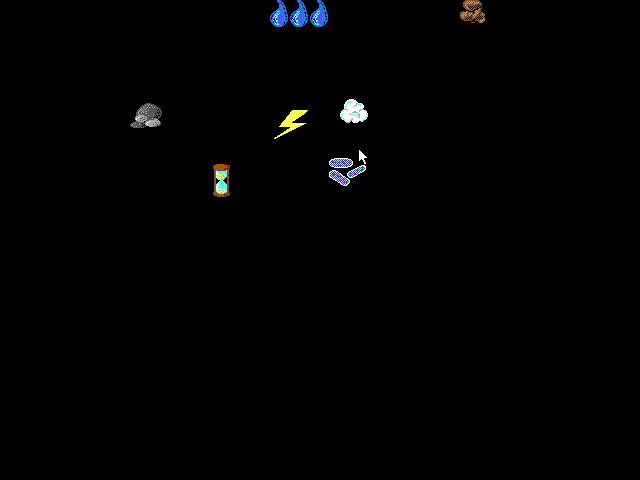Select the gray stone in the top corner
Image resolution: width=640 pixels, height=480 pixels.
(x=472, y=11)
